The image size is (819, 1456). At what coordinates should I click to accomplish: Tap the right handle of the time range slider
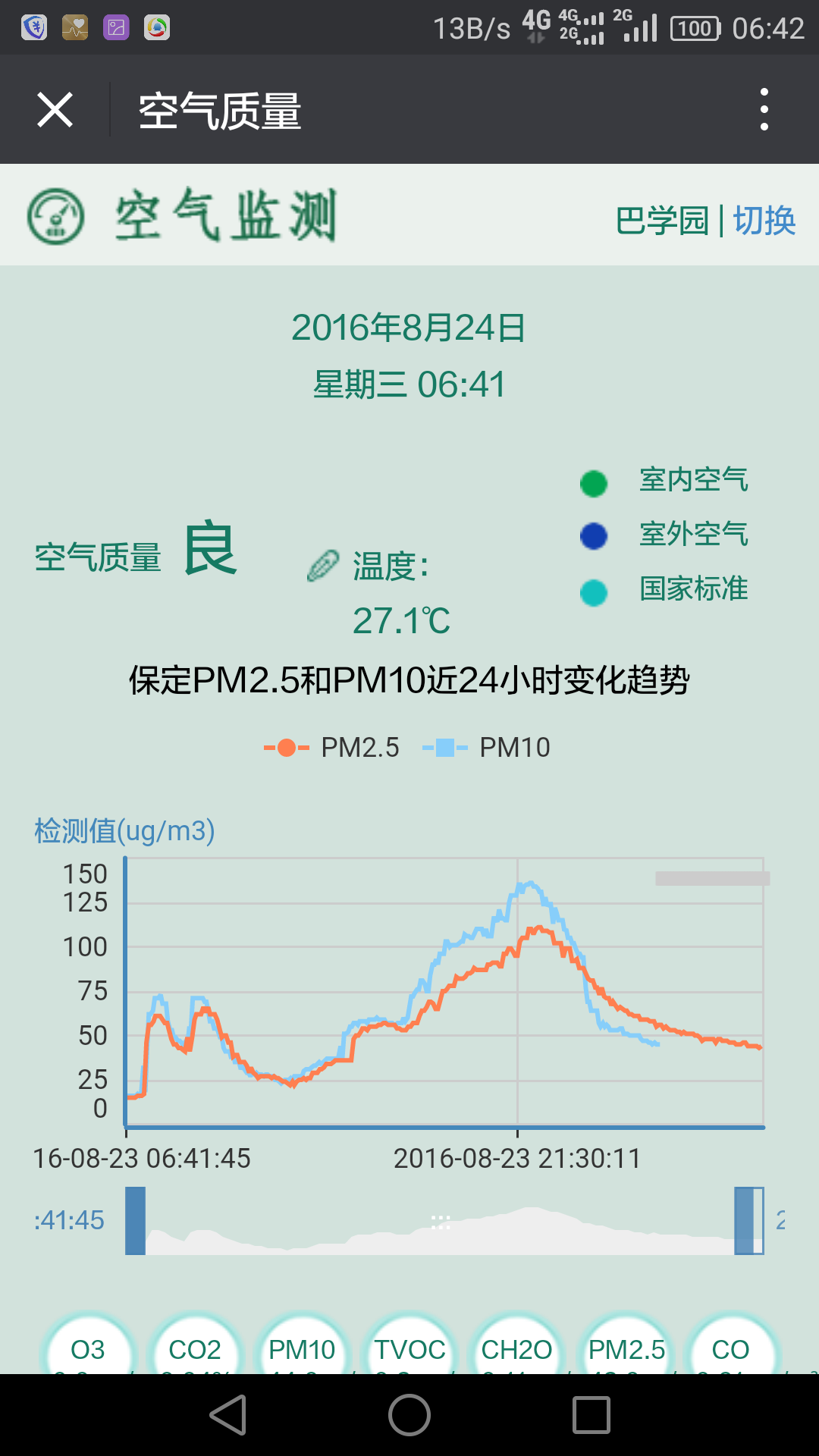click(x=749, y=1221)
